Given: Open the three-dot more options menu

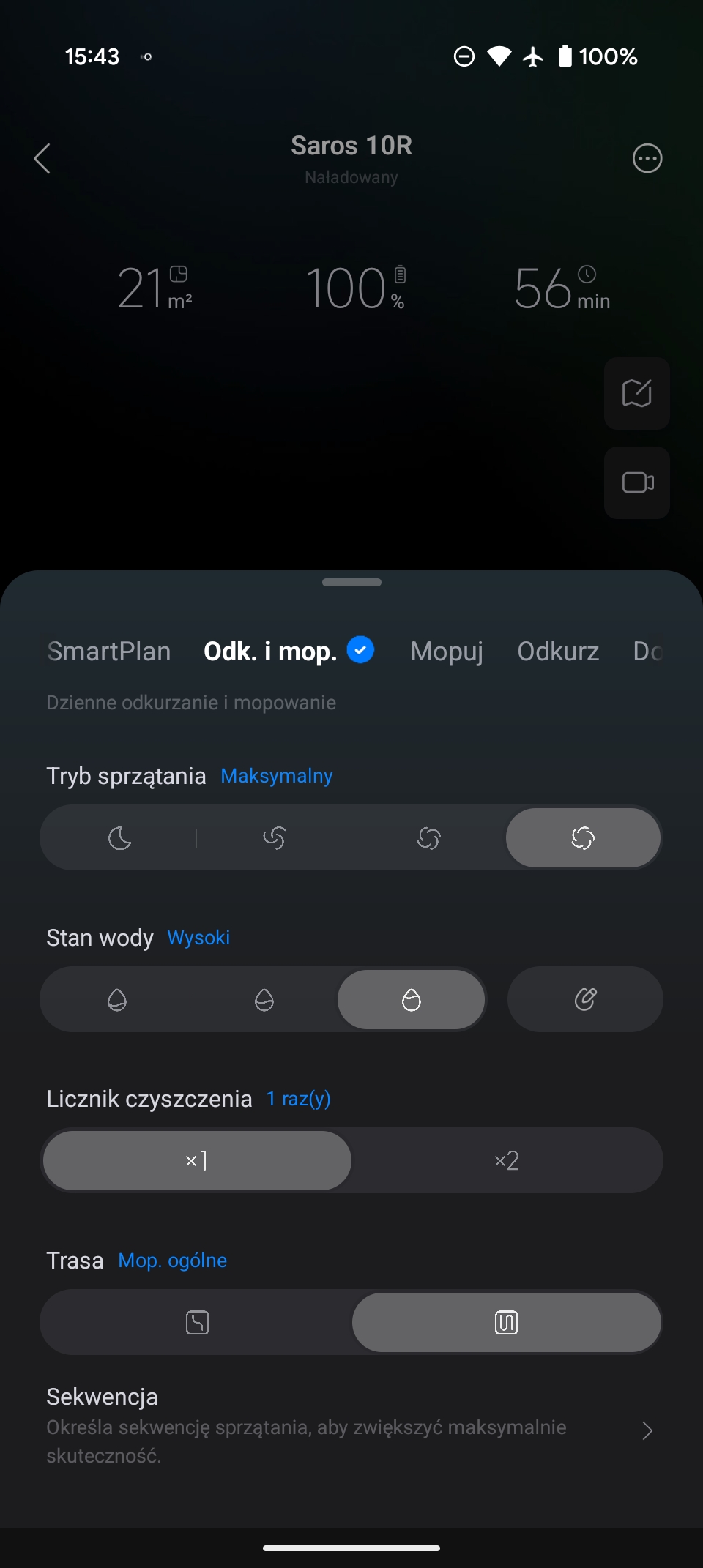Looking at the screenshot, I should point(647,158).
